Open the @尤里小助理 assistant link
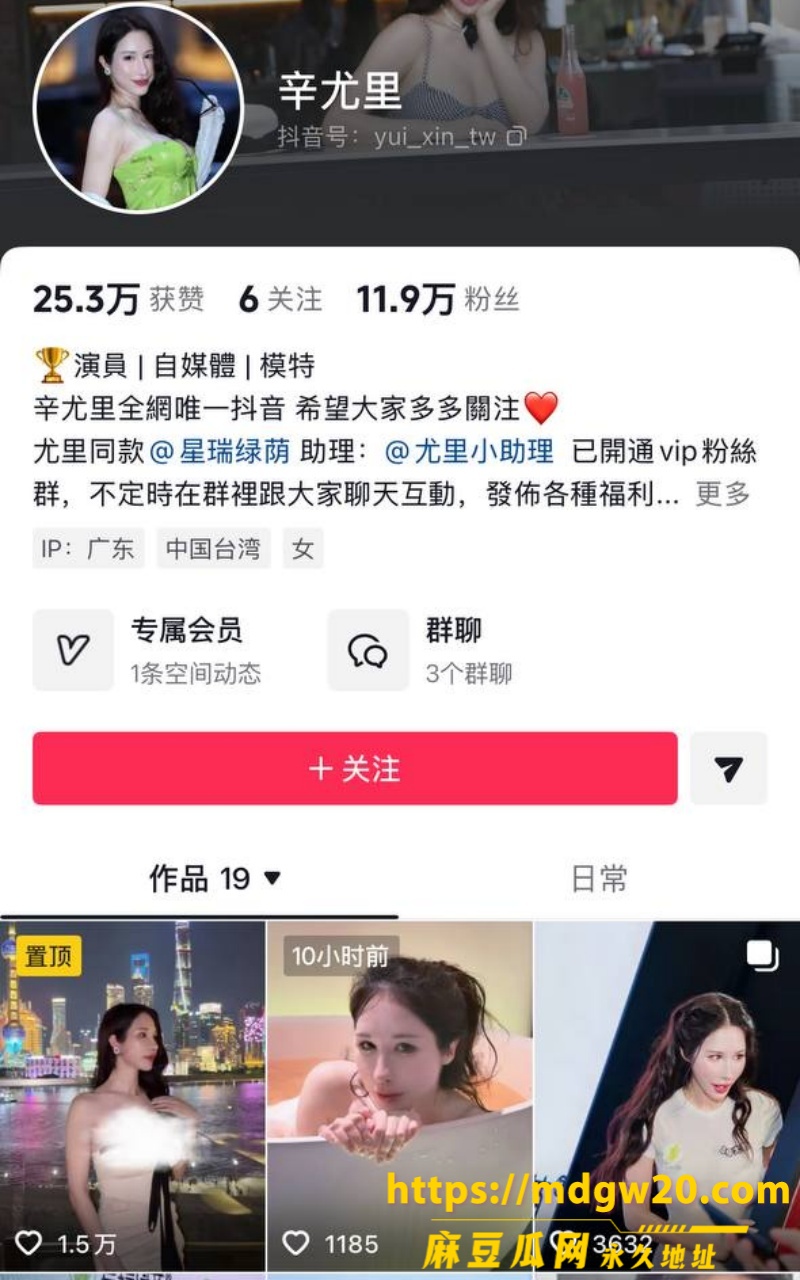Screen dimensions: 800x1280 coord(469,452)
